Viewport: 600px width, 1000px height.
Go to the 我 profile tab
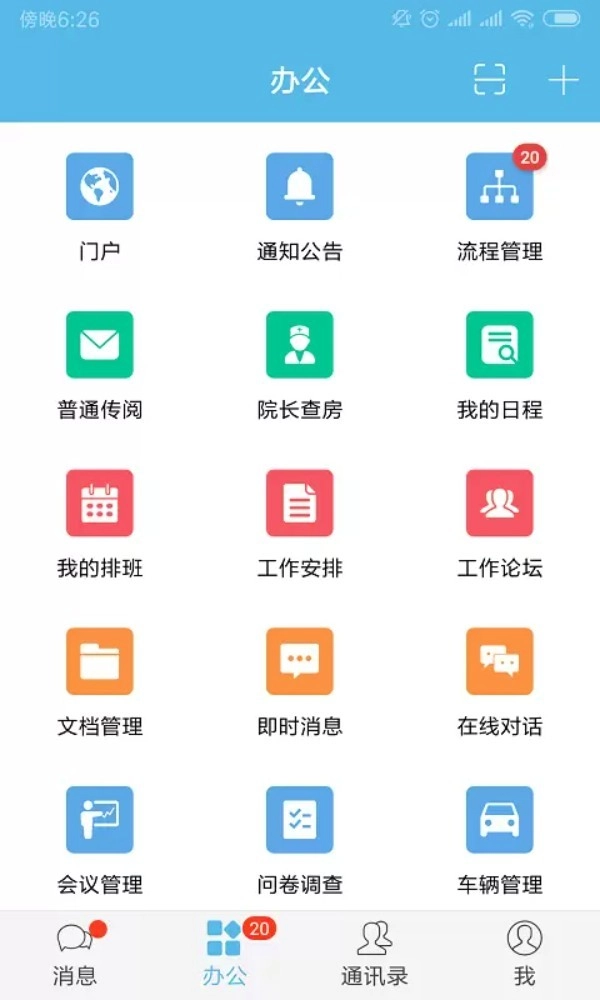point(524,955)
